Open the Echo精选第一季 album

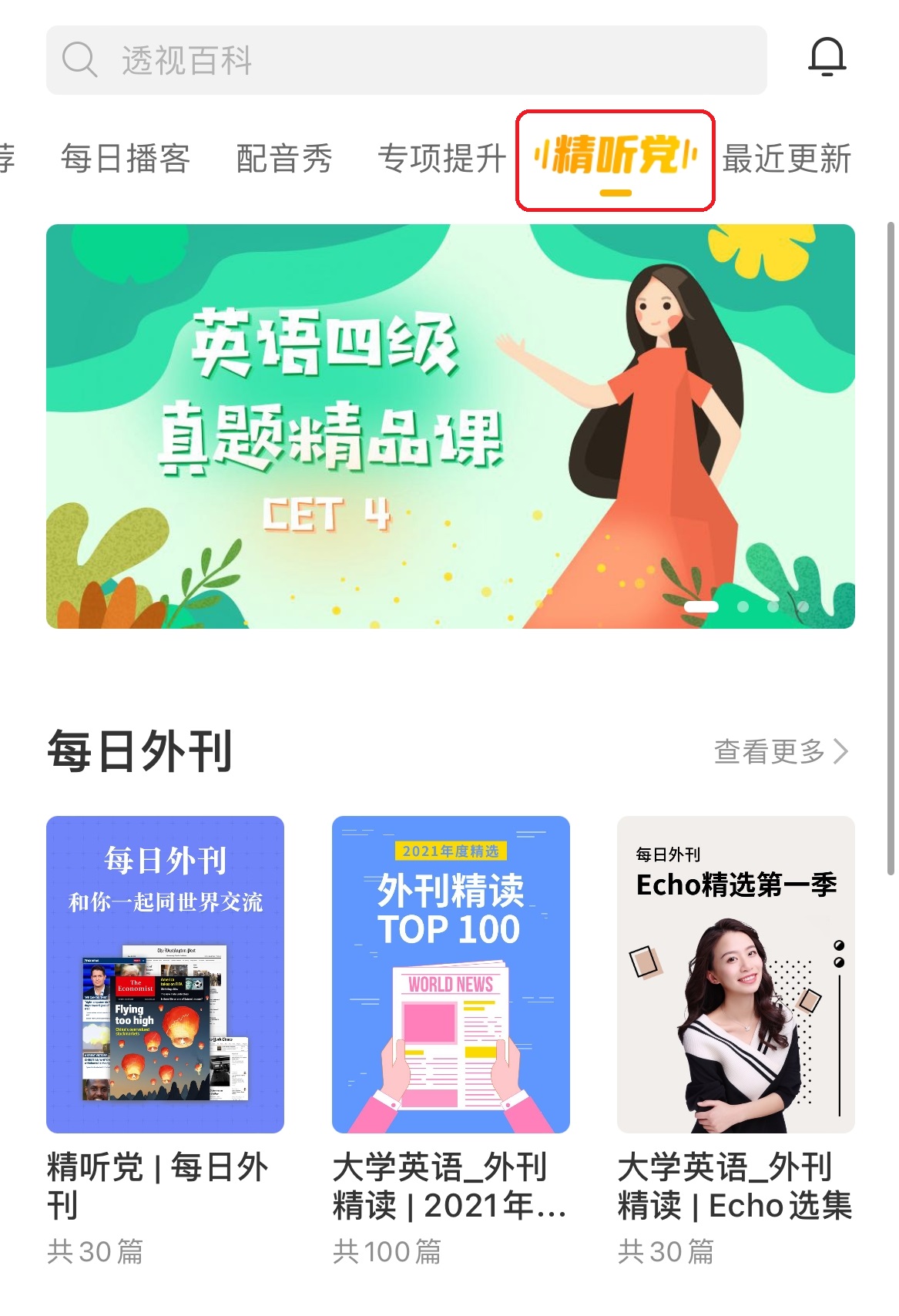pyautogui.click(x=736, y=975)
